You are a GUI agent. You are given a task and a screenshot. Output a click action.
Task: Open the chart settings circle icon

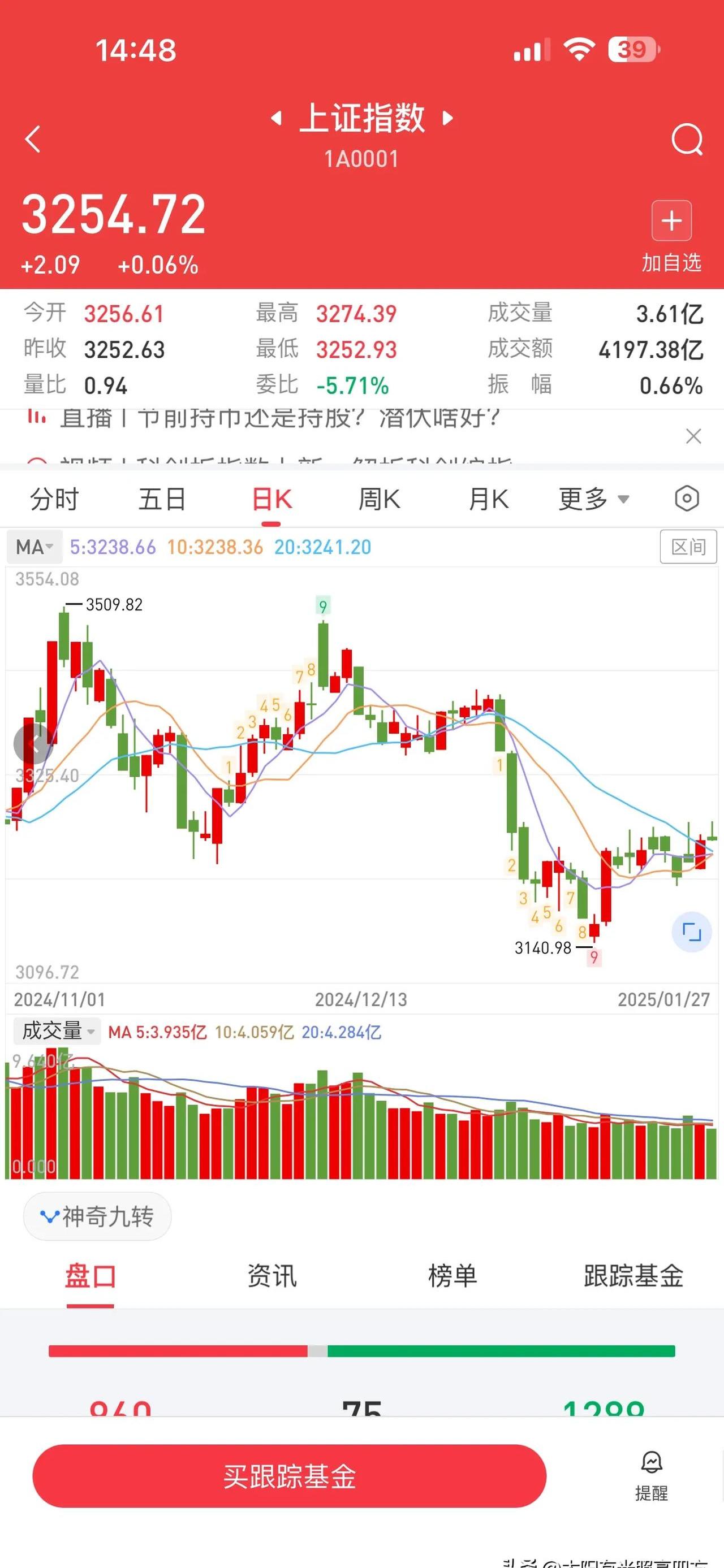(x=686, y=497)
